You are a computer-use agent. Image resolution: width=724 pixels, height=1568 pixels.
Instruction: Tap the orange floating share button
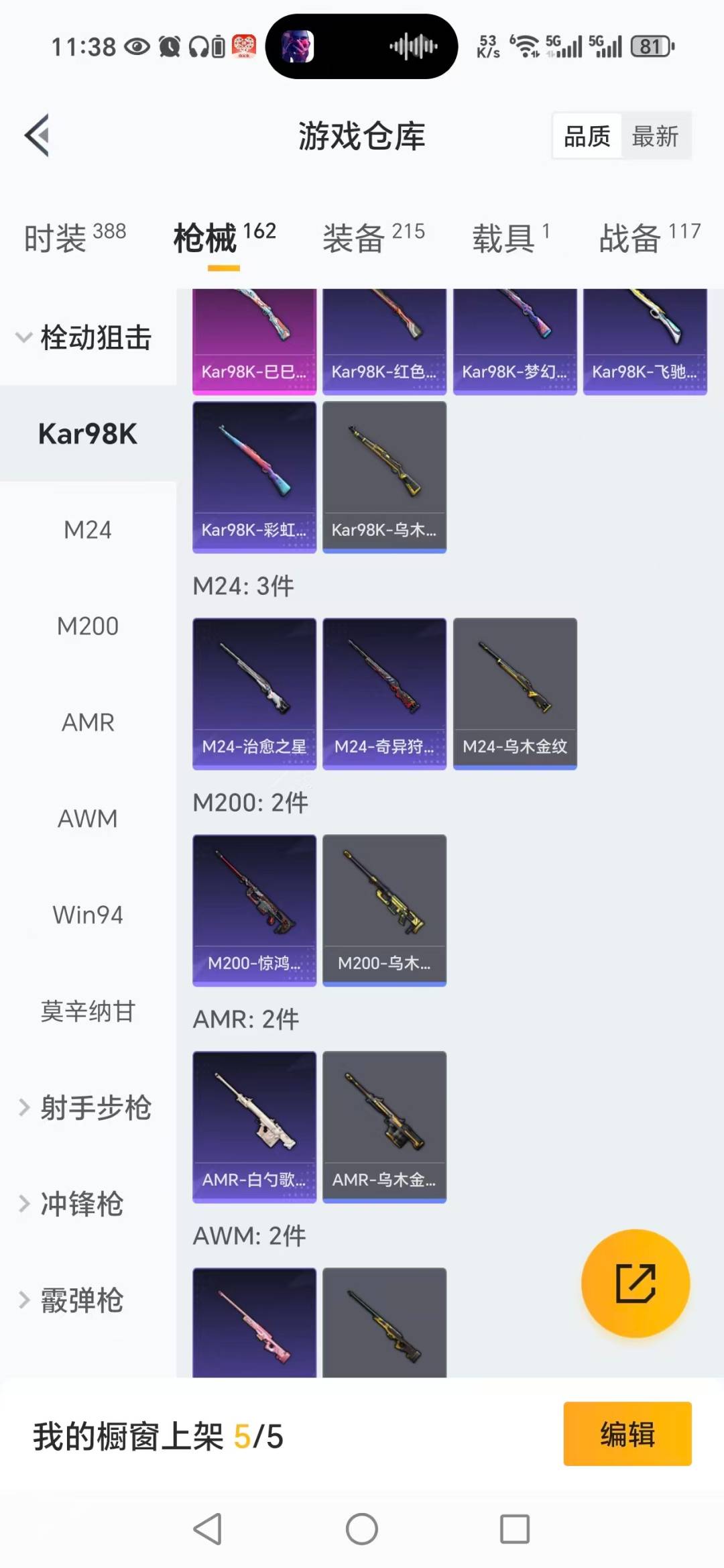pyautogui.click(x=635, y=1284)
